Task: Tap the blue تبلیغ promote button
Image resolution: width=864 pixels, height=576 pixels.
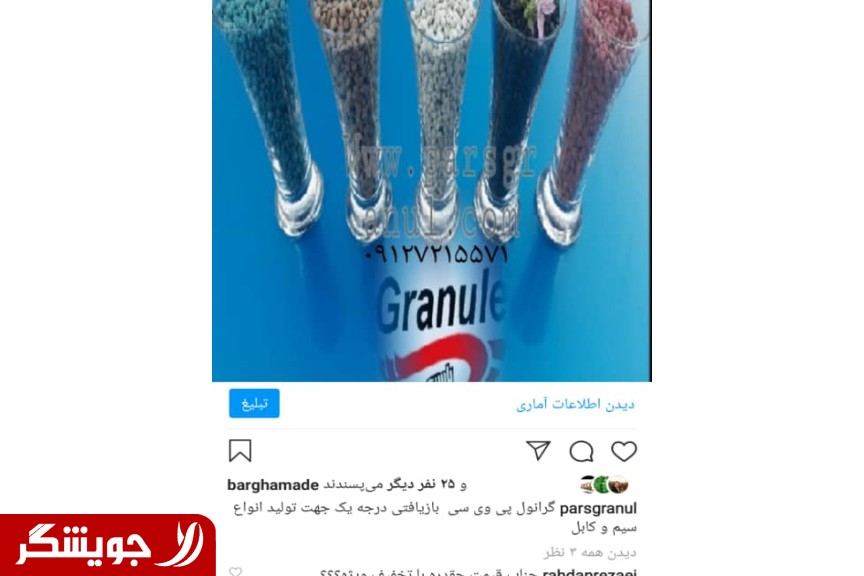Action: coord(254,404)
